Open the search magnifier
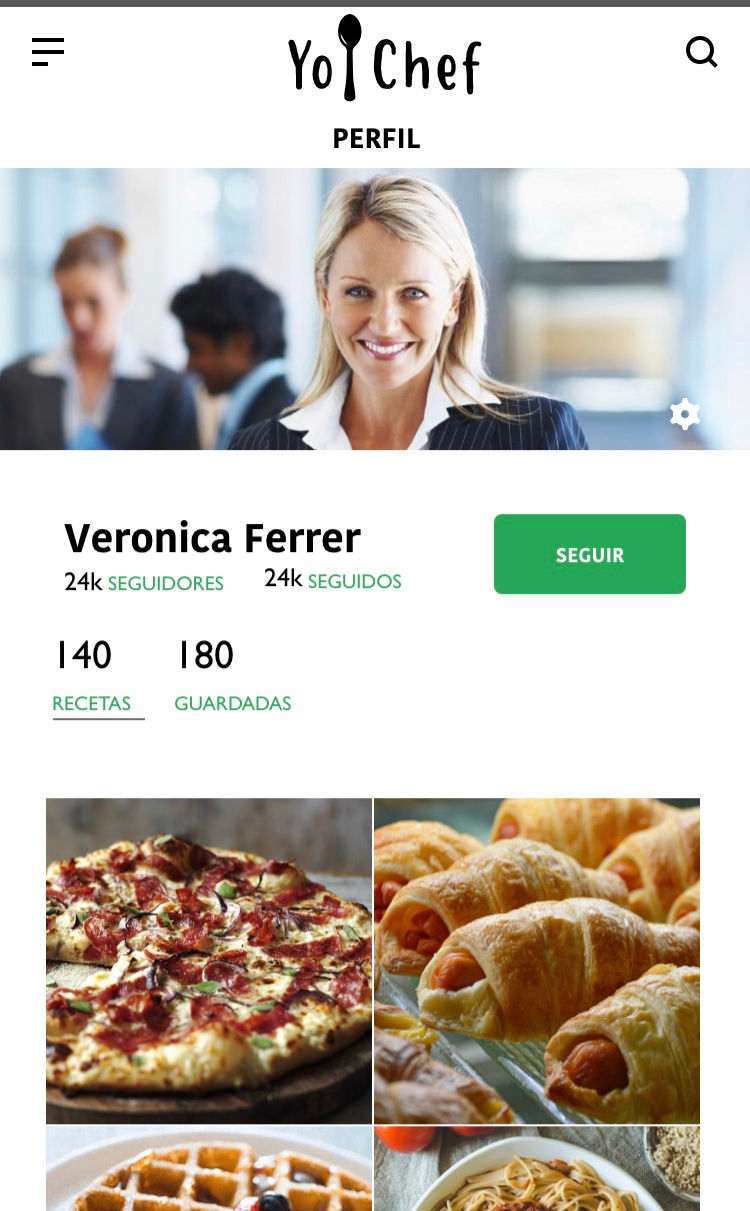The width and height of the screenshot is (750, 1211). [x=702, y=52]
